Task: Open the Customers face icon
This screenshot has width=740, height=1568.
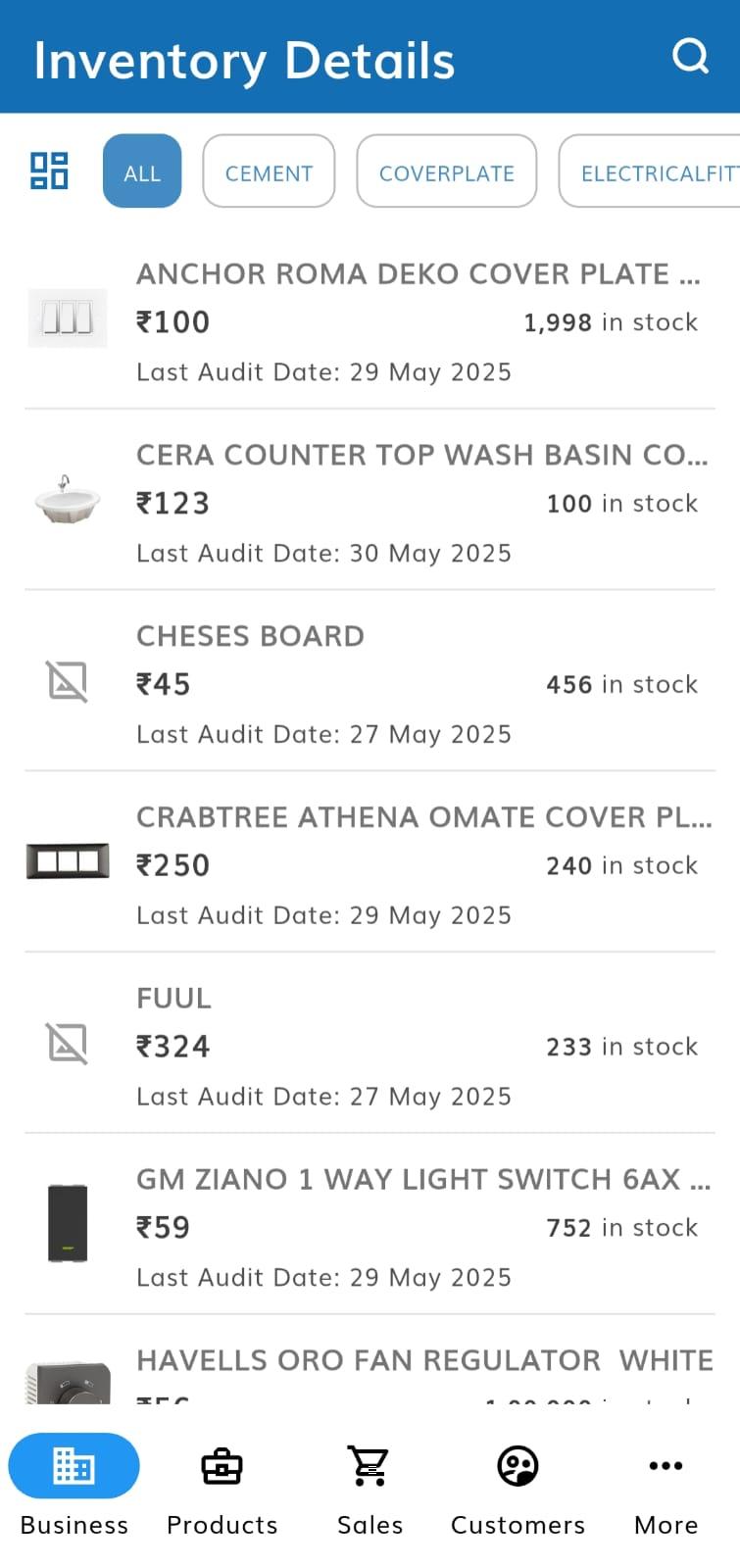Action: [x=517, y=1465]
